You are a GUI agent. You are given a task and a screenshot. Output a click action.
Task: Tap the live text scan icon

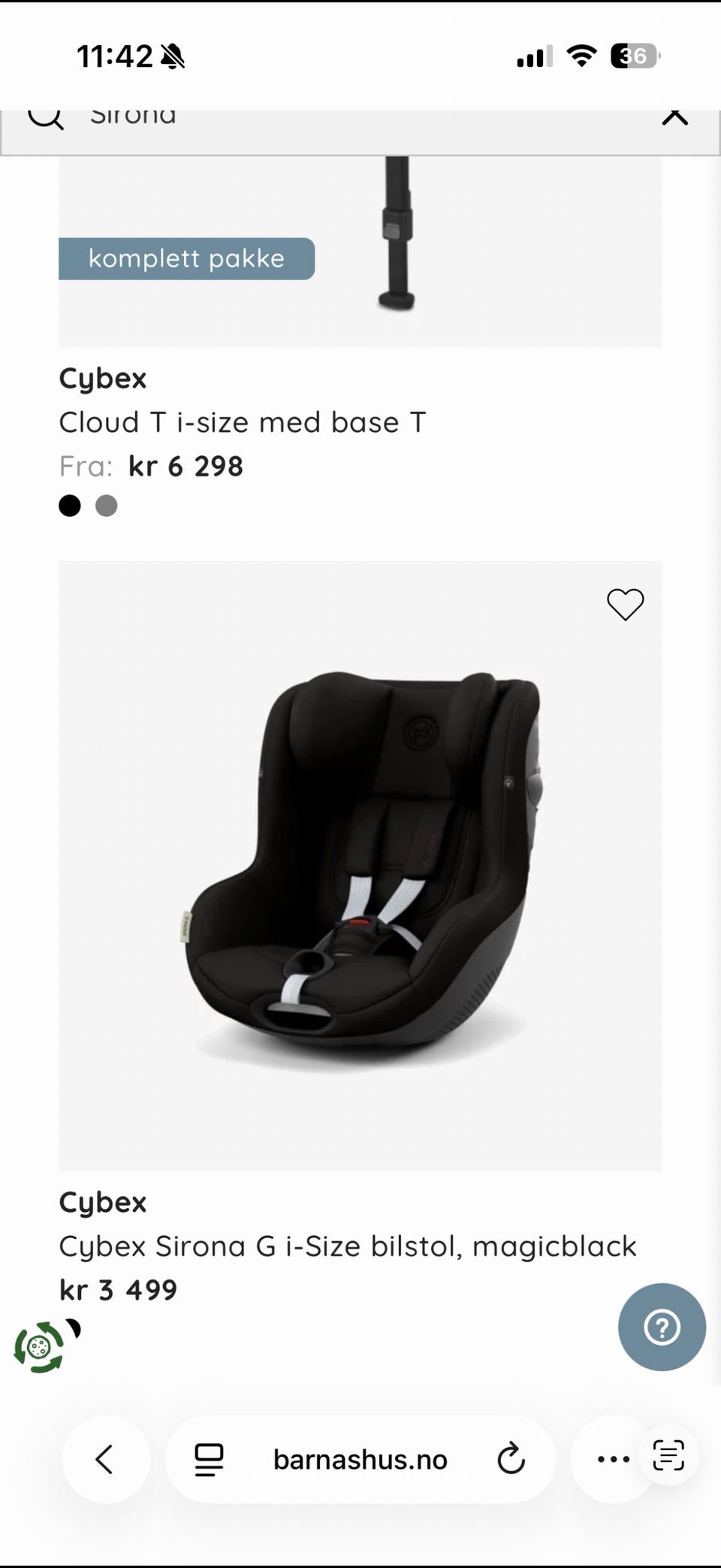(x=668, y=1455)
